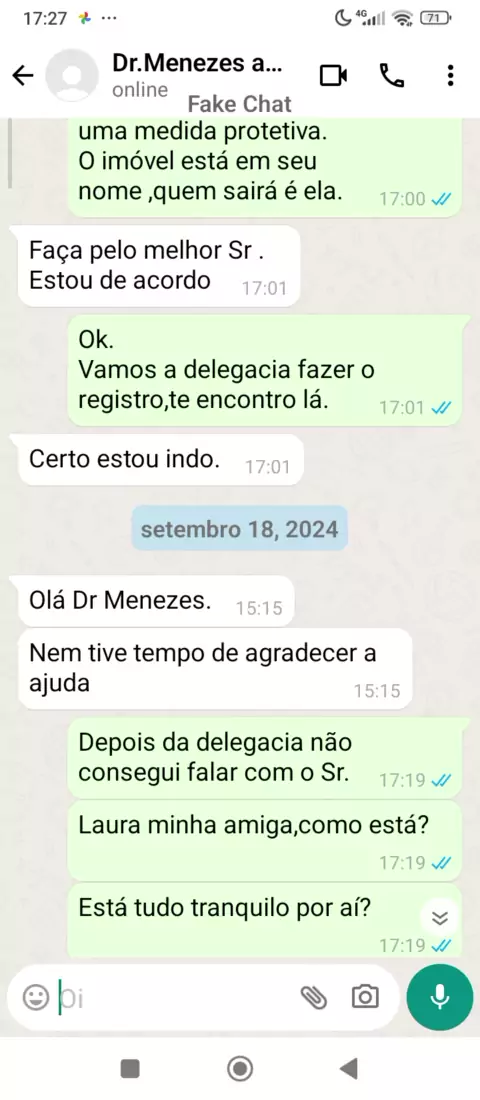The image size is (480, 1100).
Task: Go back using the header arrow
Action: [23, 76]
